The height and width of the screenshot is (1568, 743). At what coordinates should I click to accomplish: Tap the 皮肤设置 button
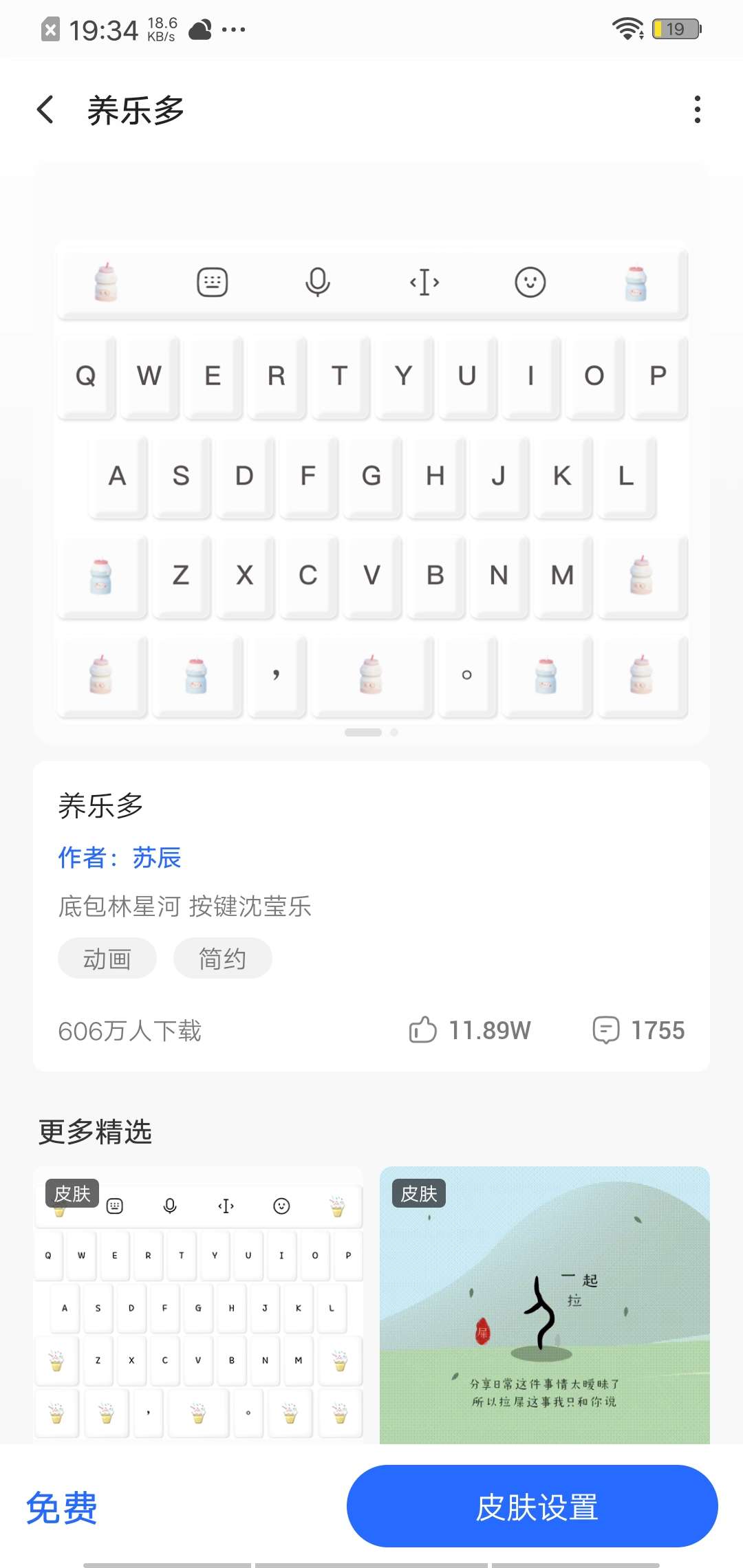pyautogui.click(x=532, y=1506)
